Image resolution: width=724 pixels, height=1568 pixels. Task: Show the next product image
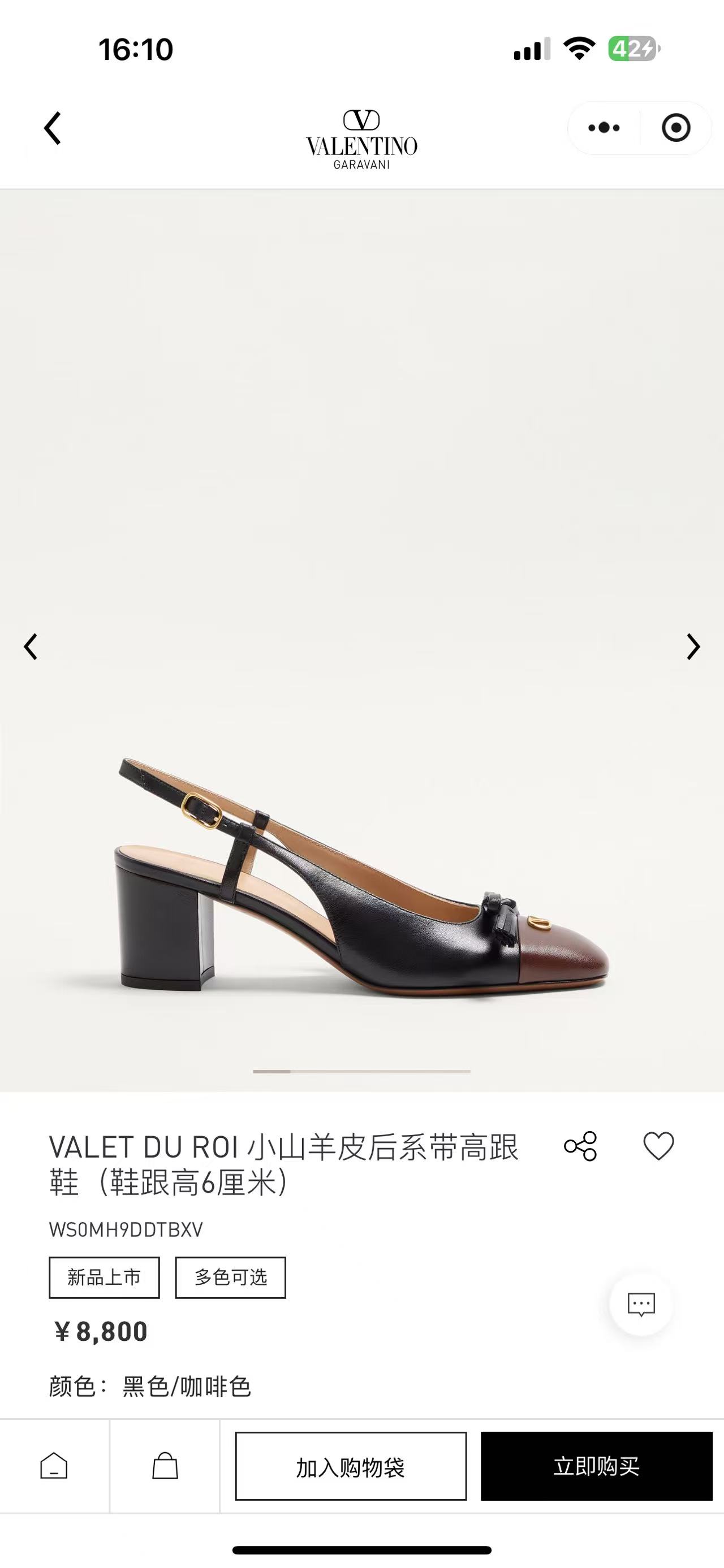[x=693, y=647]
